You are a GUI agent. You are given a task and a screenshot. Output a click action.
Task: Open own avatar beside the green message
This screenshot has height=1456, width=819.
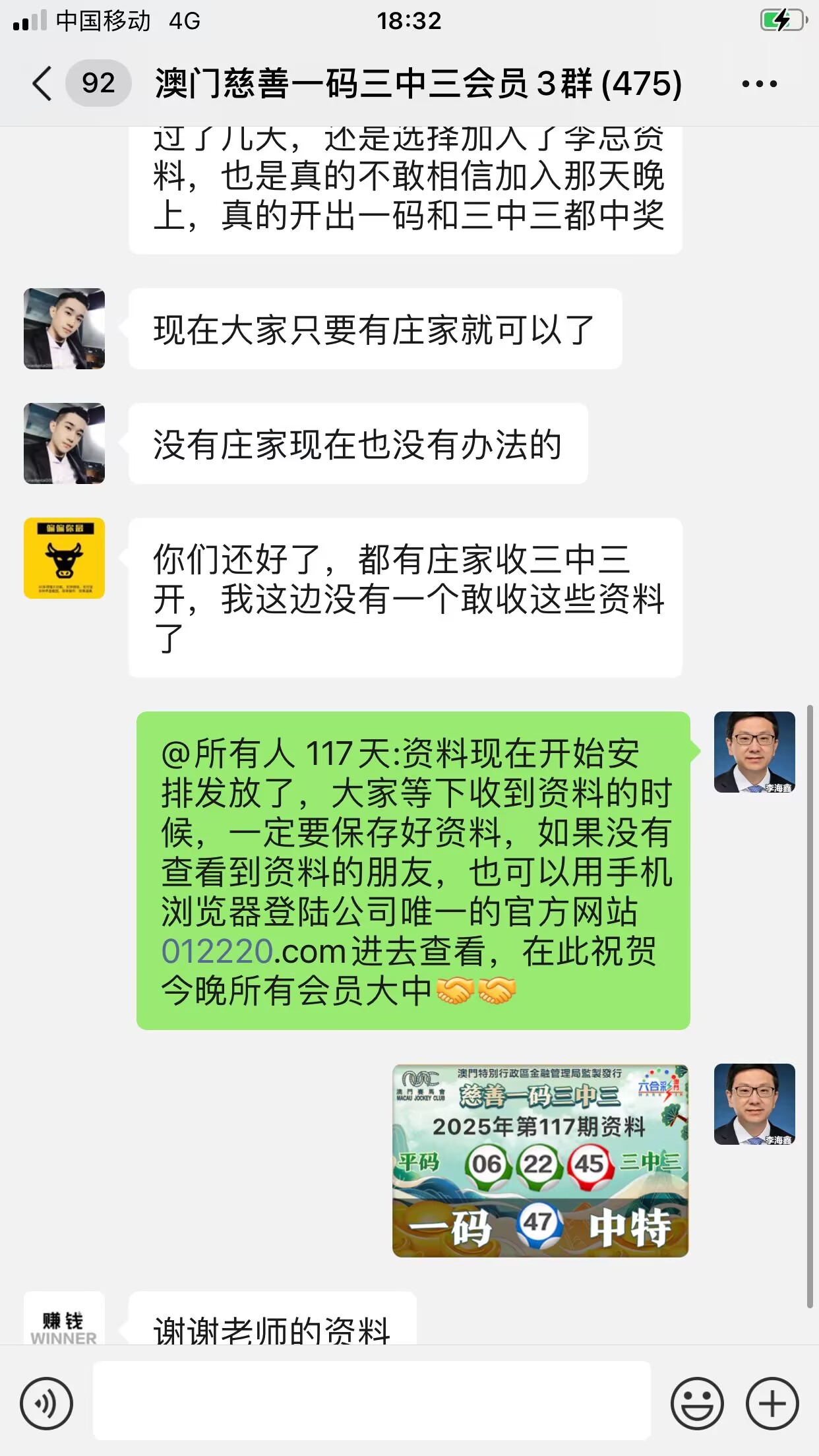[x=754, y=752]
